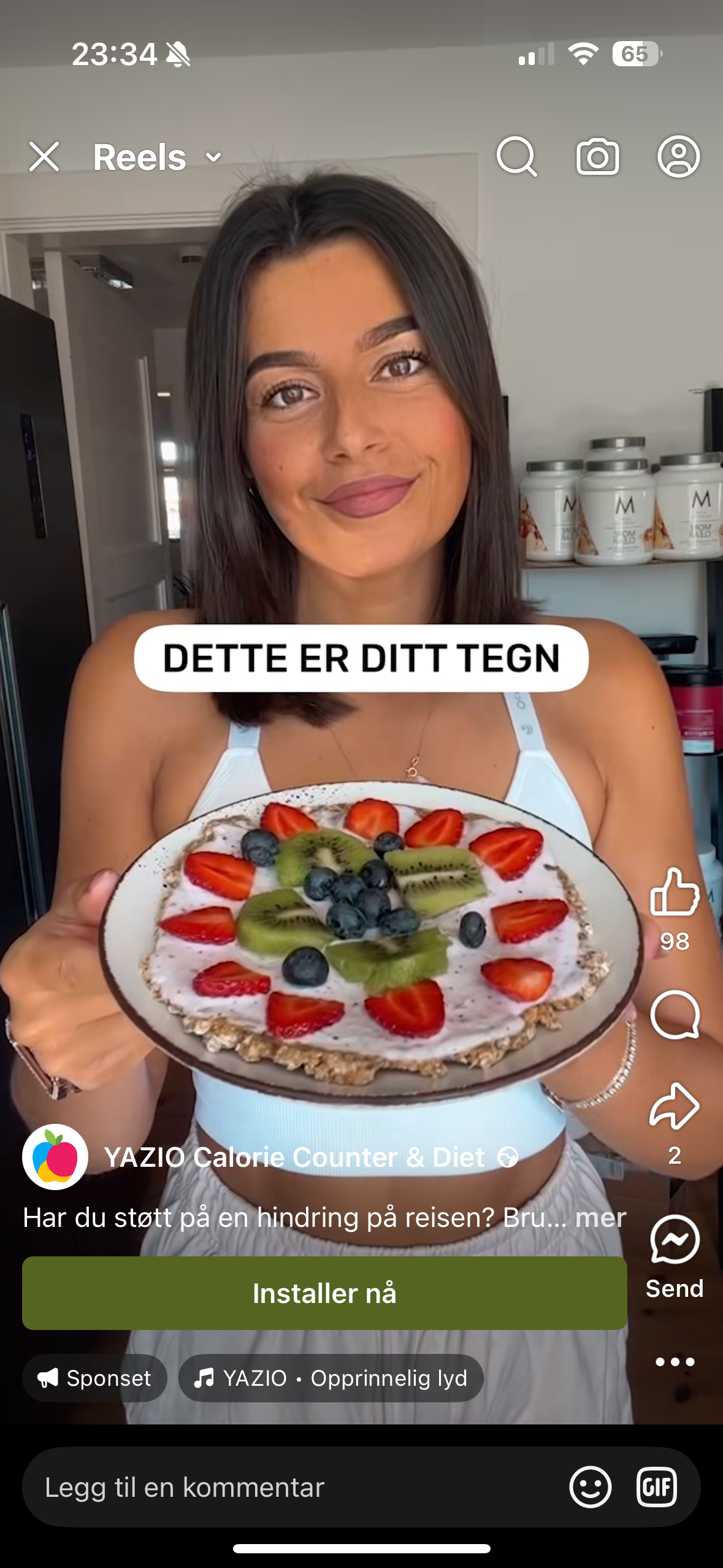Open the YAZIO Calorie Counter & Diet page
Screen dimensions: 723x1568
[x=294, y=1158]
